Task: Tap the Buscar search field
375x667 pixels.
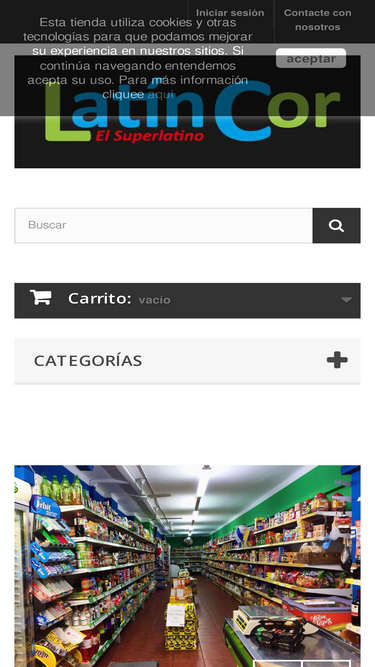Action: coord(164,225)
